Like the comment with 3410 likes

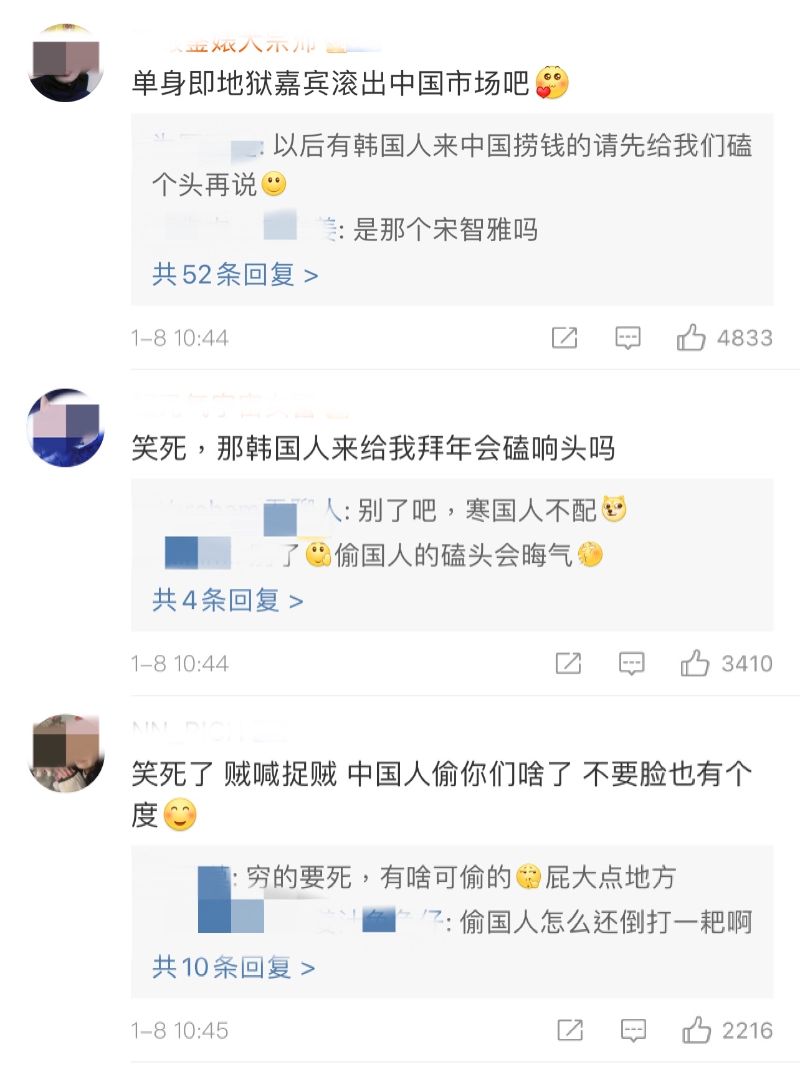point(695,663)
